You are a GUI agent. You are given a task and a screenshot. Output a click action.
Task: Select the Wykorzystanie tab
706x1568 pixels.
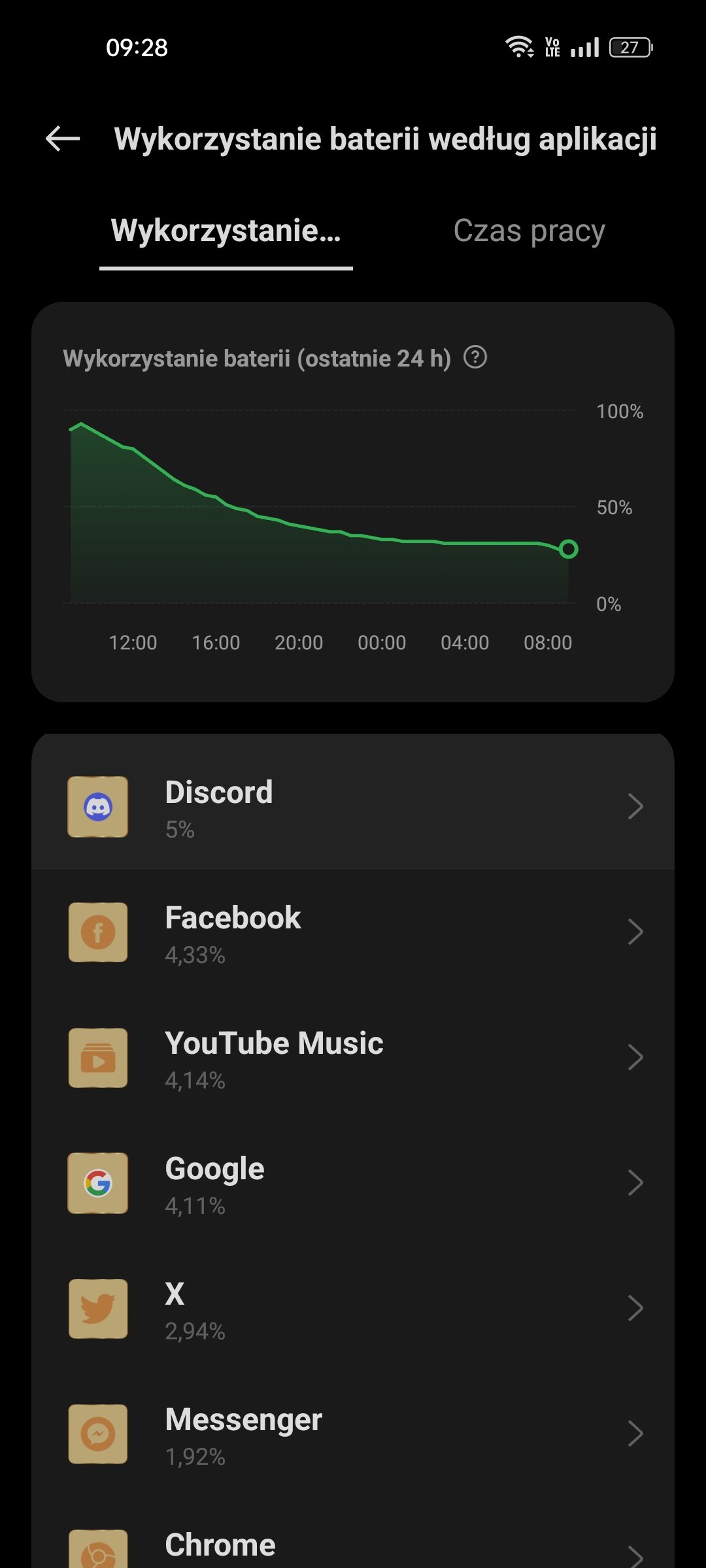(x=226, y=231)
